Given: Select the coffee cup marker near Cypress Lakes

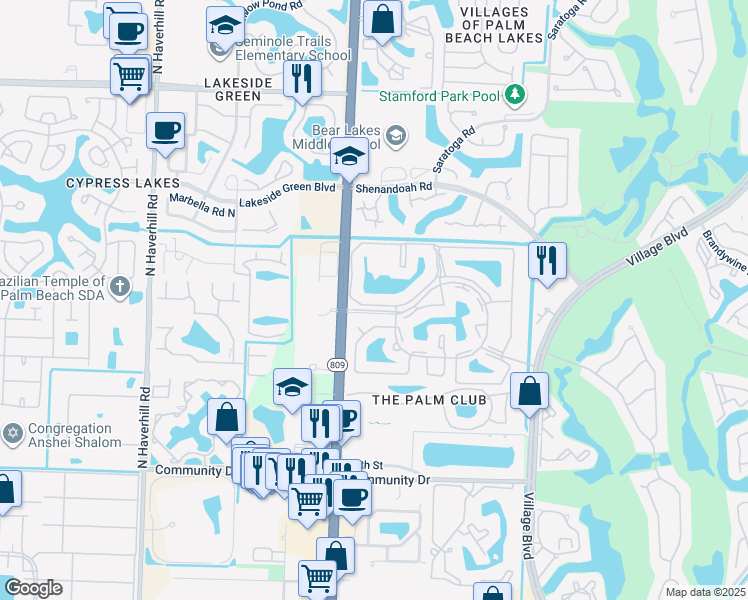Looking at the screenshot, I should pos(165,129).
